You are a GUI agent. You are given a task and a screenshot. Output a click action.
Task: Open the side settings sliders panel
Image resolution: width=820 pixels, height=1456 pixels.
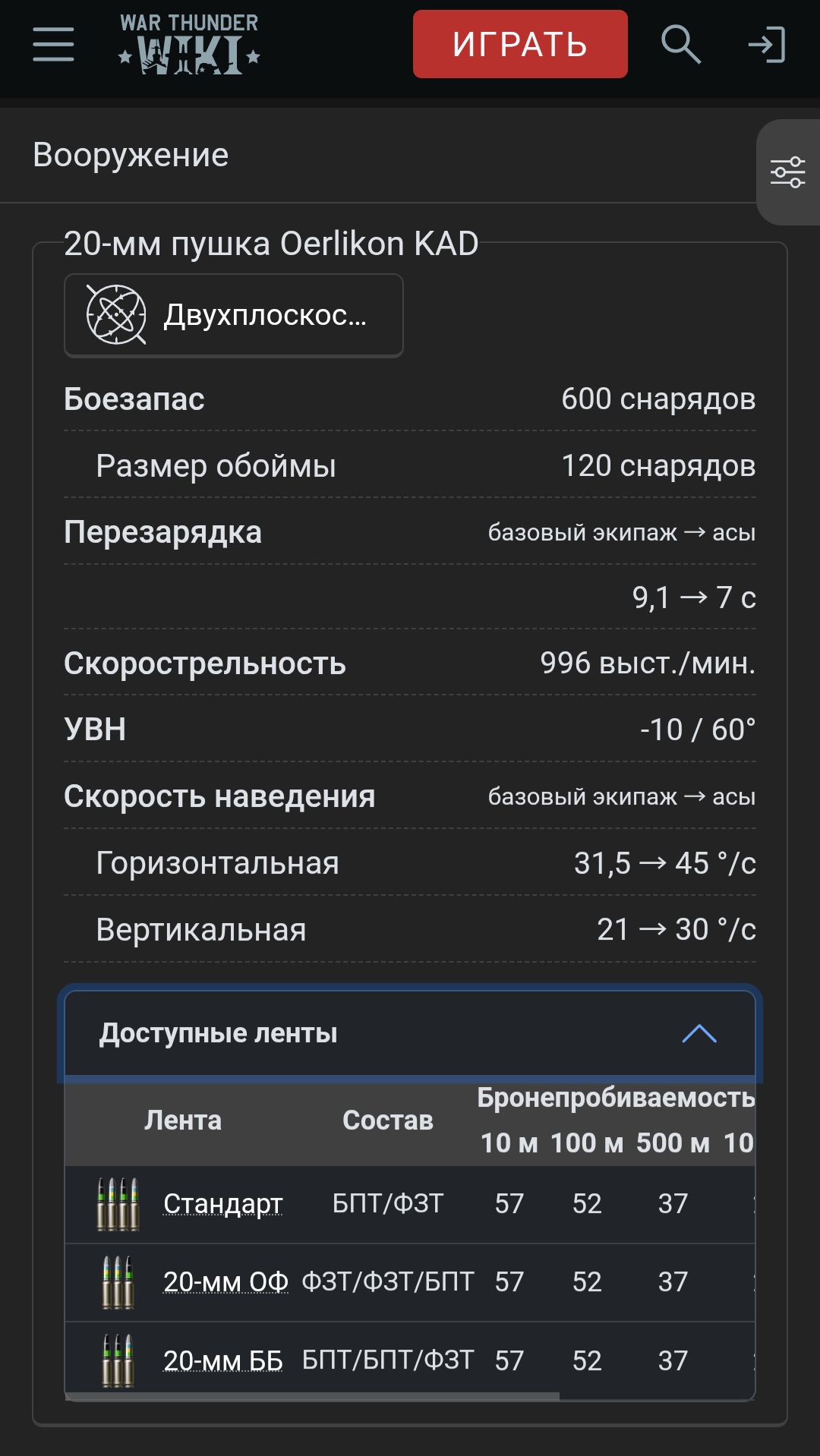click(787, 172)
